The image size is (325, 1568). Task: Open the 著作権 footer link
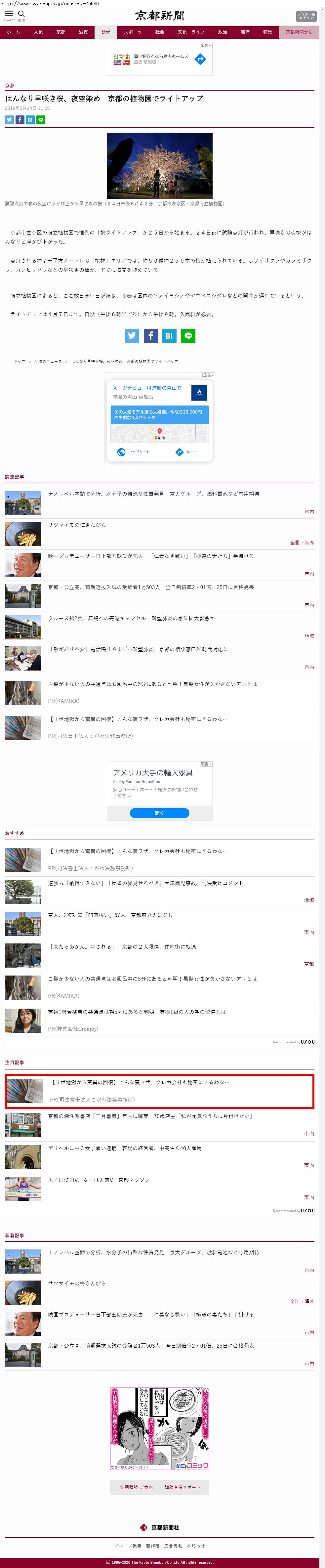point(153,1545)
